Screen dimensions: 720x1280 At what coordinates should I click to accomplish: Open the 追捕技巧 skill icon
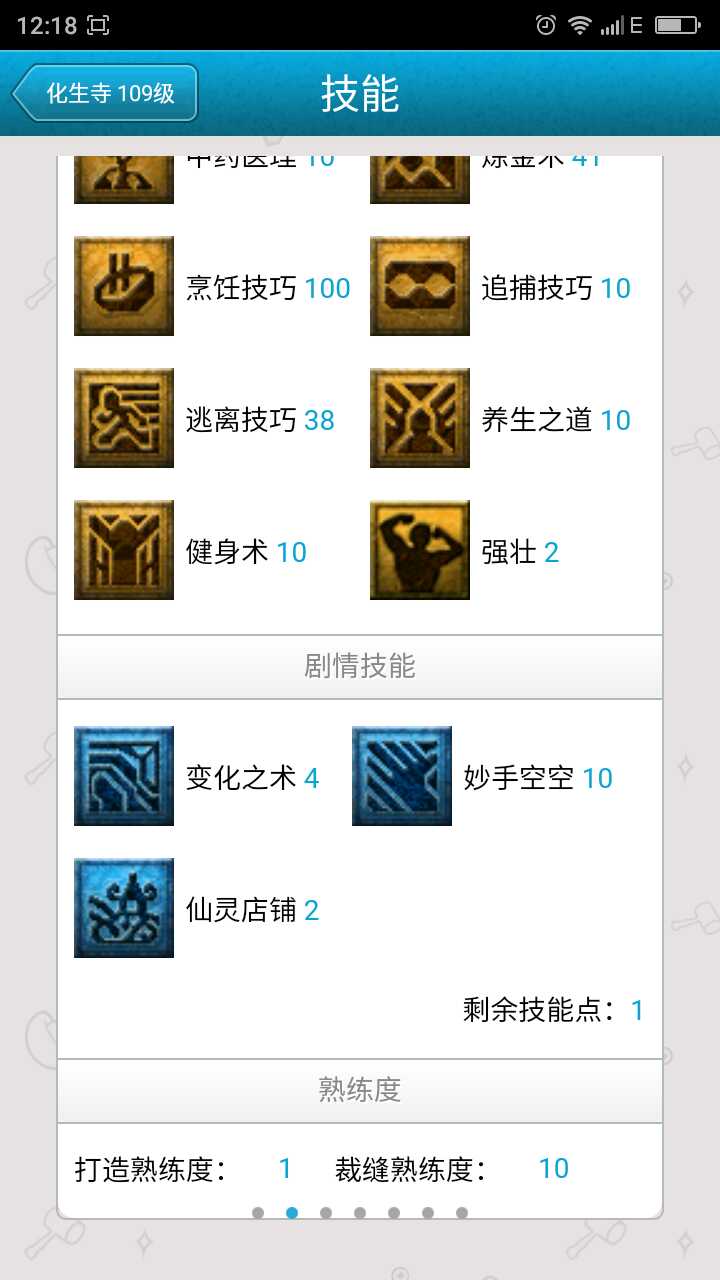420,286
